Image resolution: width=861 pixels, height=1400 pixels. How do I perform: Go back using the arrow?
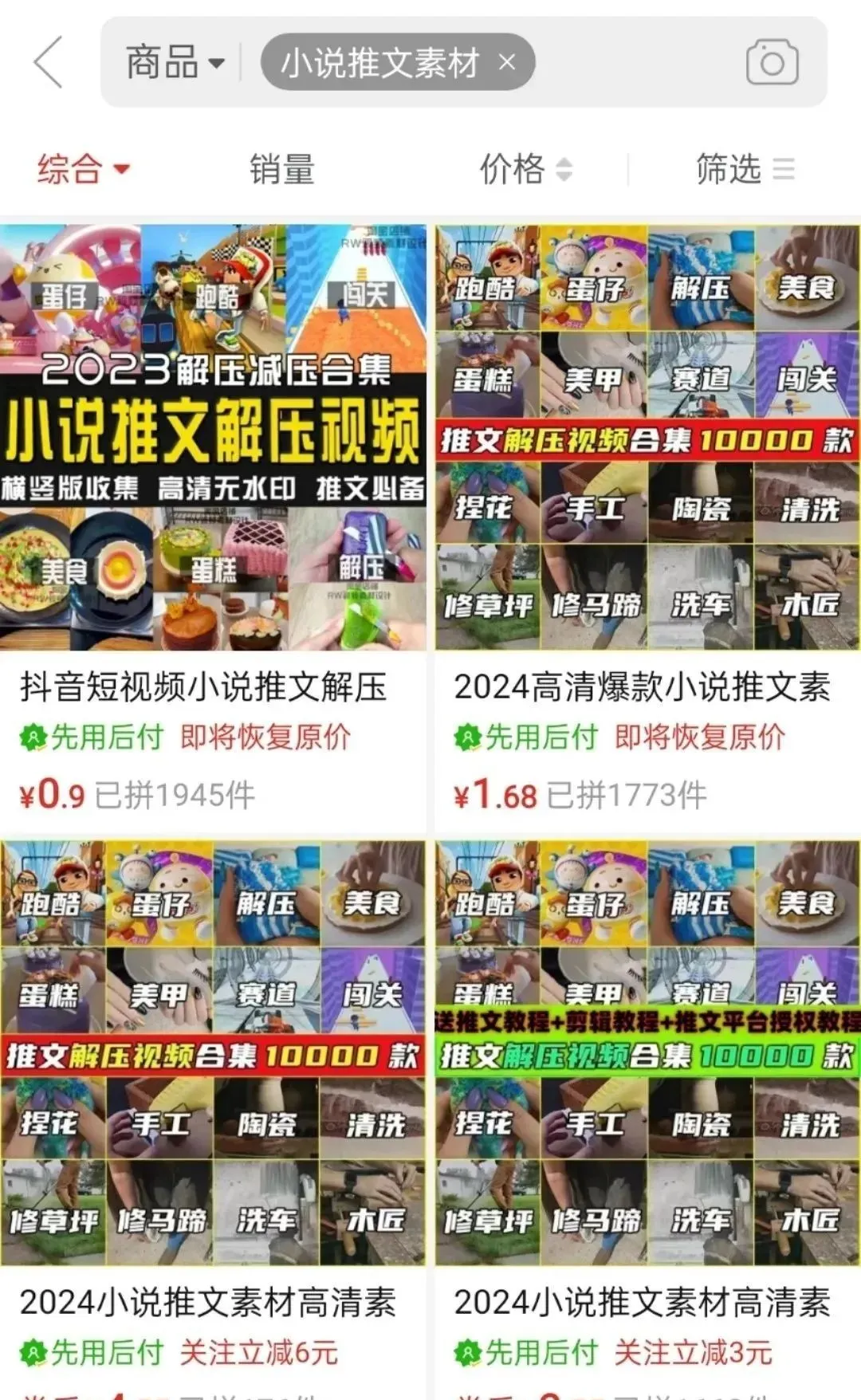48,62
